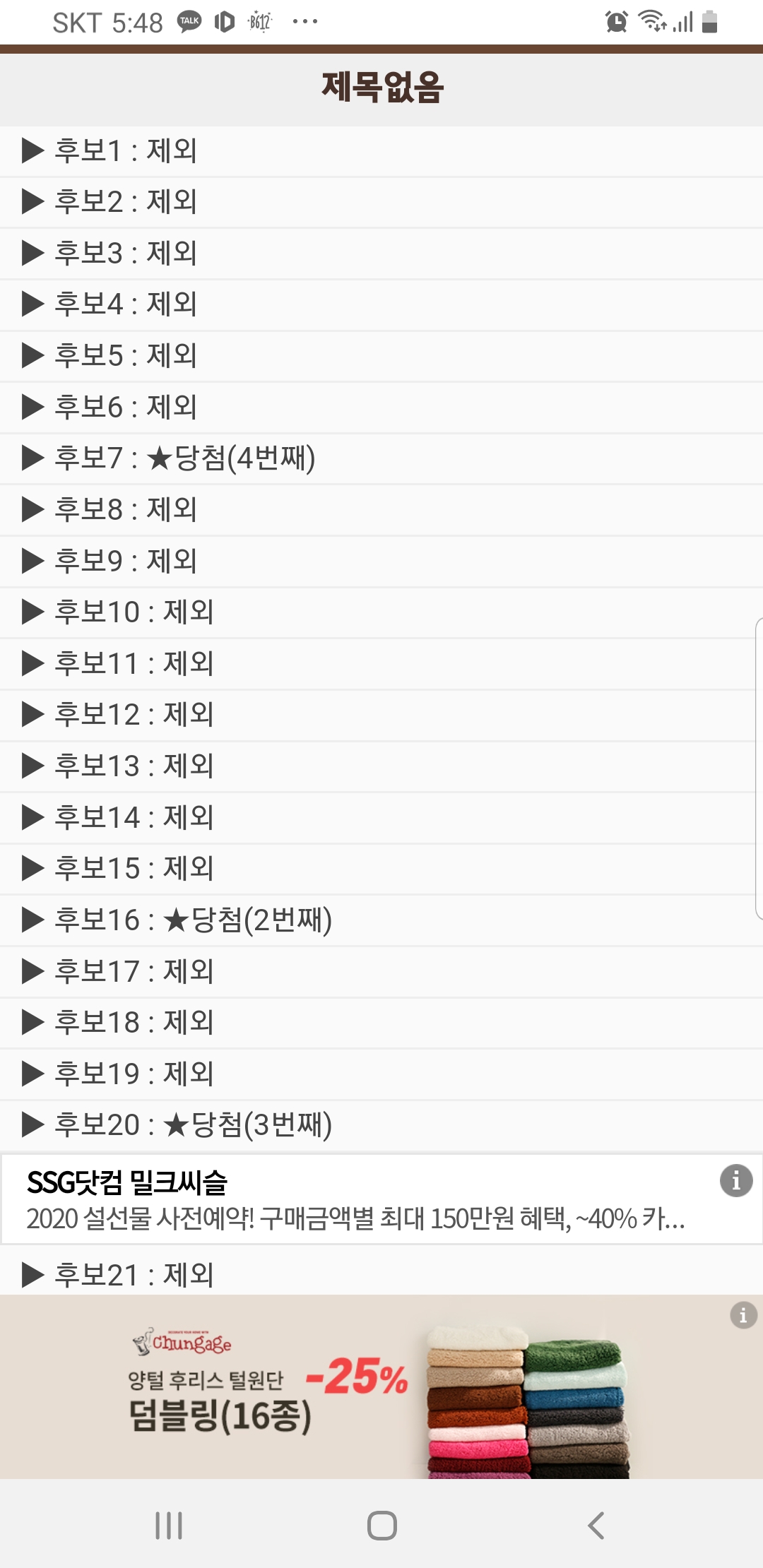The image size is (763, 1568).
Task: Tap the 후보20 ★당첨(3번째) row
Action: tap(381, 1125)
